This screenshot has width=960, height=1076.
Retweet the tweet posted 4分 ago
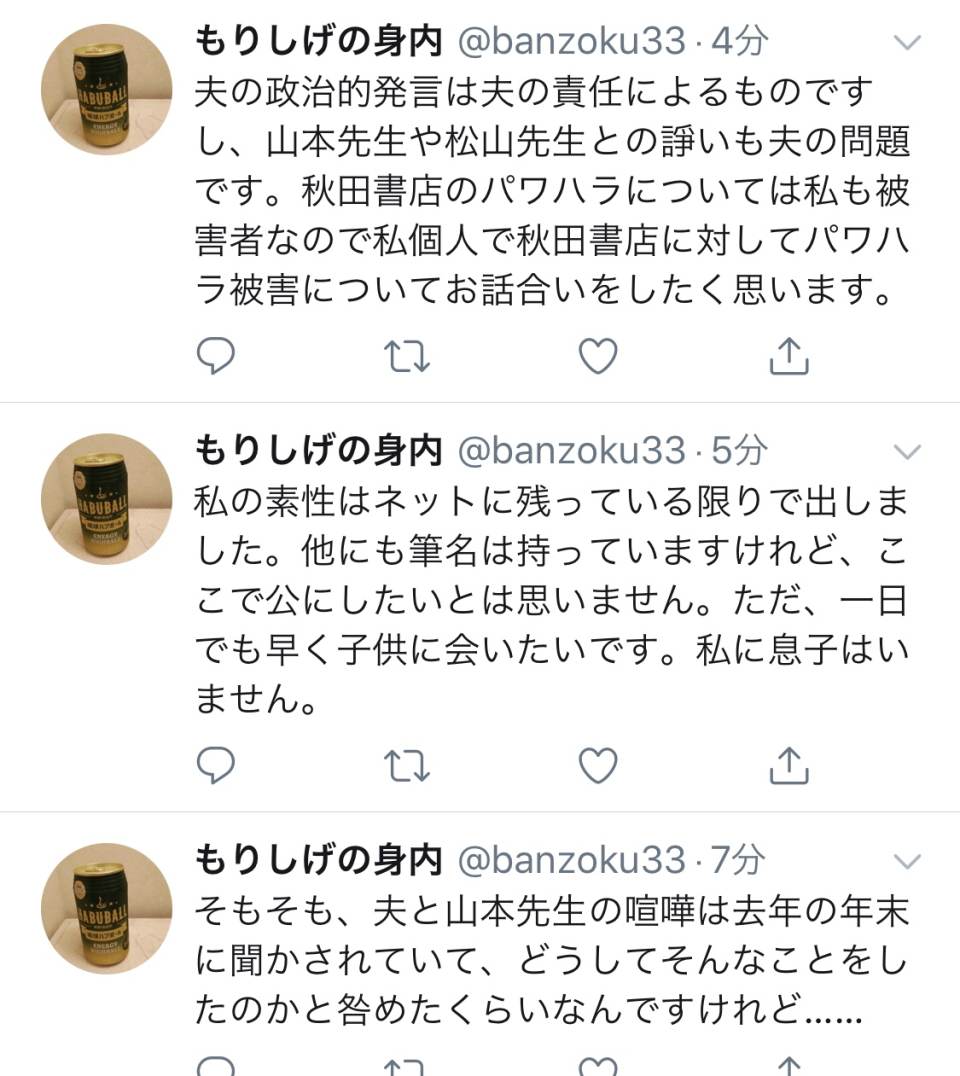[x=406, y=355]
